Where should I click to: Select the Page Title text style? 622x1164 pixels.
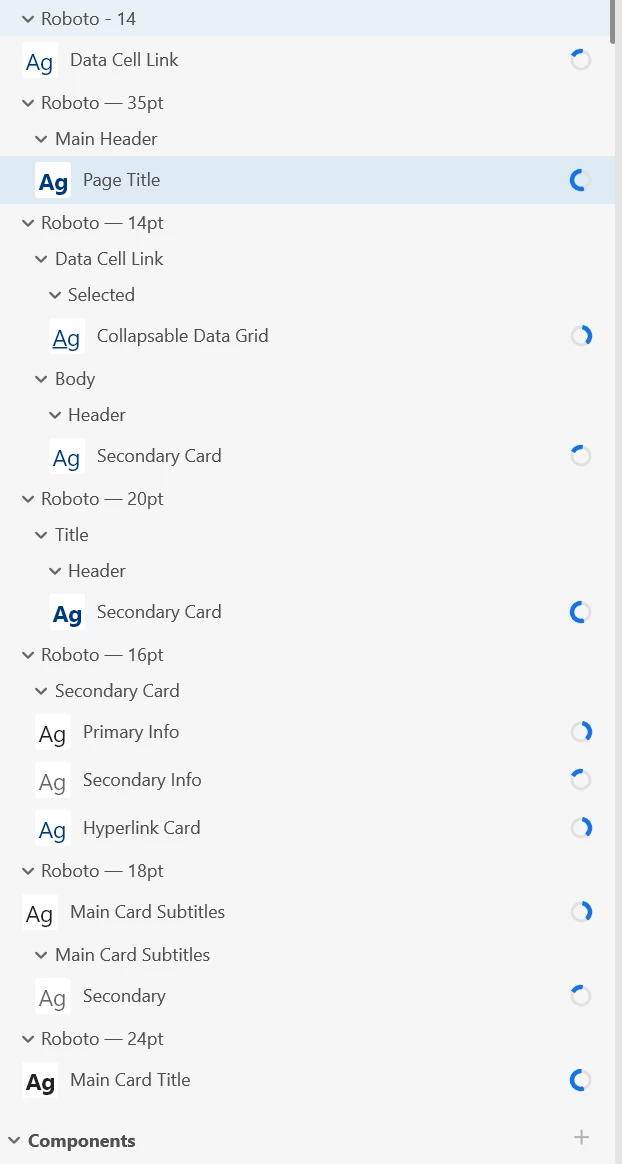(x=121, y=180)
